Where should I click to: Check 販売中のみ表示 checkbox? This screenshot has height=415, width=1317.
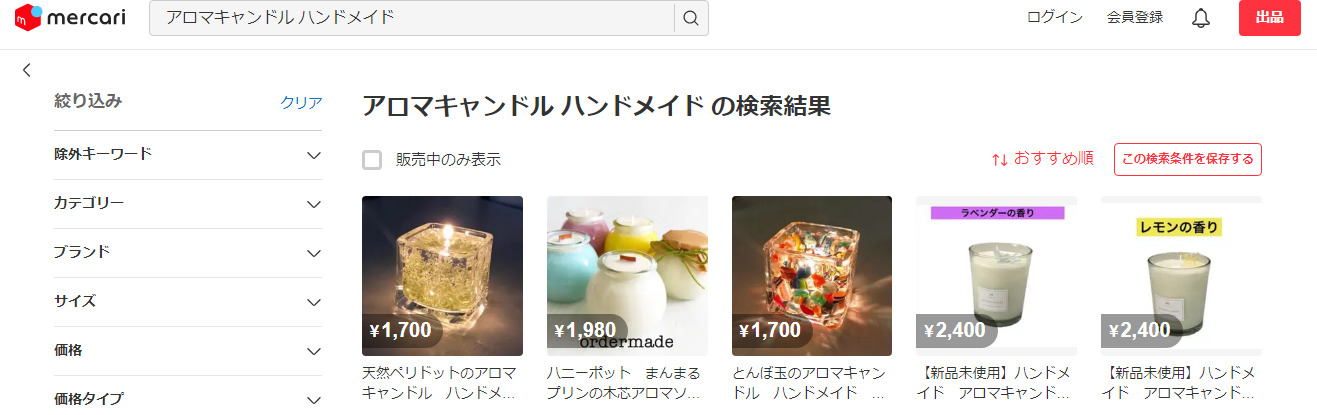click(x=372, y=159)
